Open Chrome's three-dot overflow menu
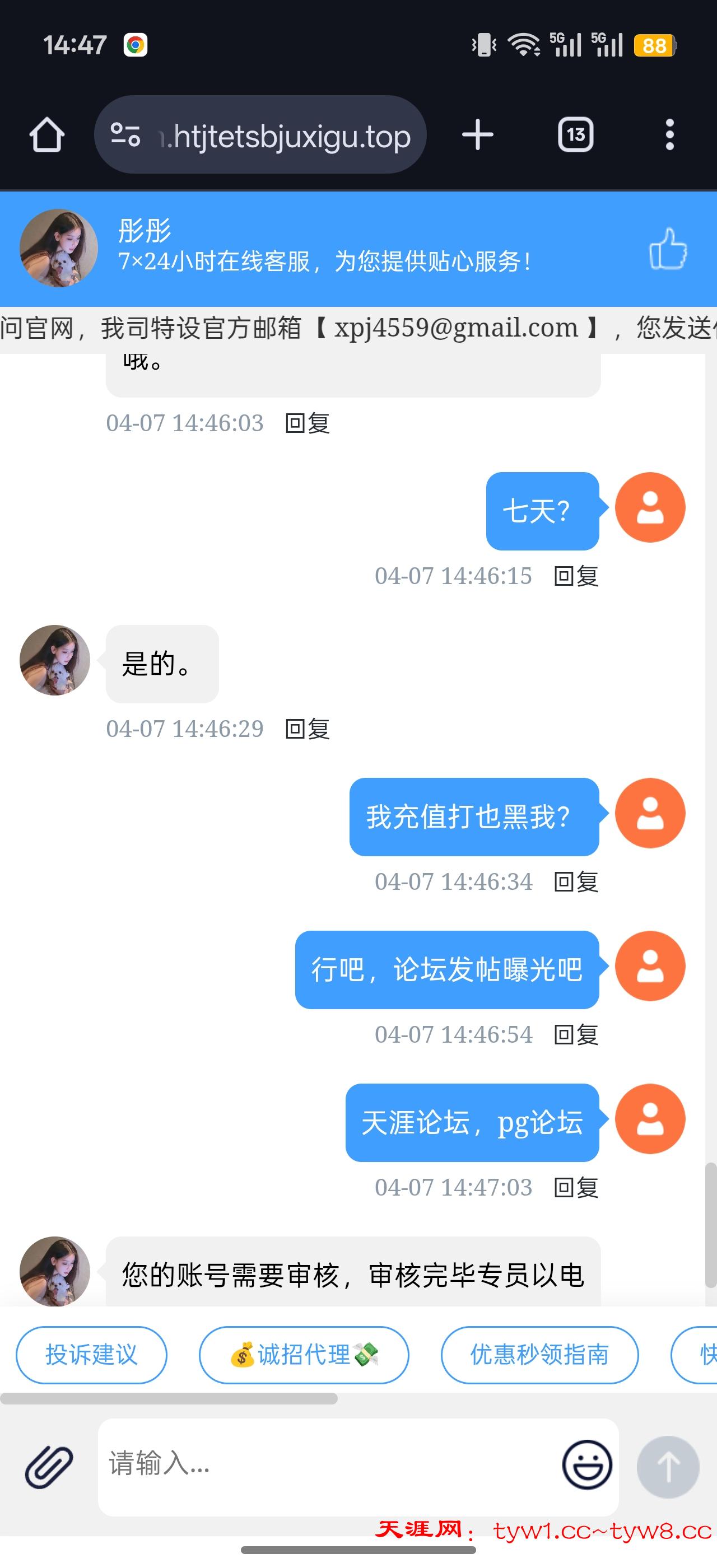The width and height of the screenshot is (717, 1568). 669,134
